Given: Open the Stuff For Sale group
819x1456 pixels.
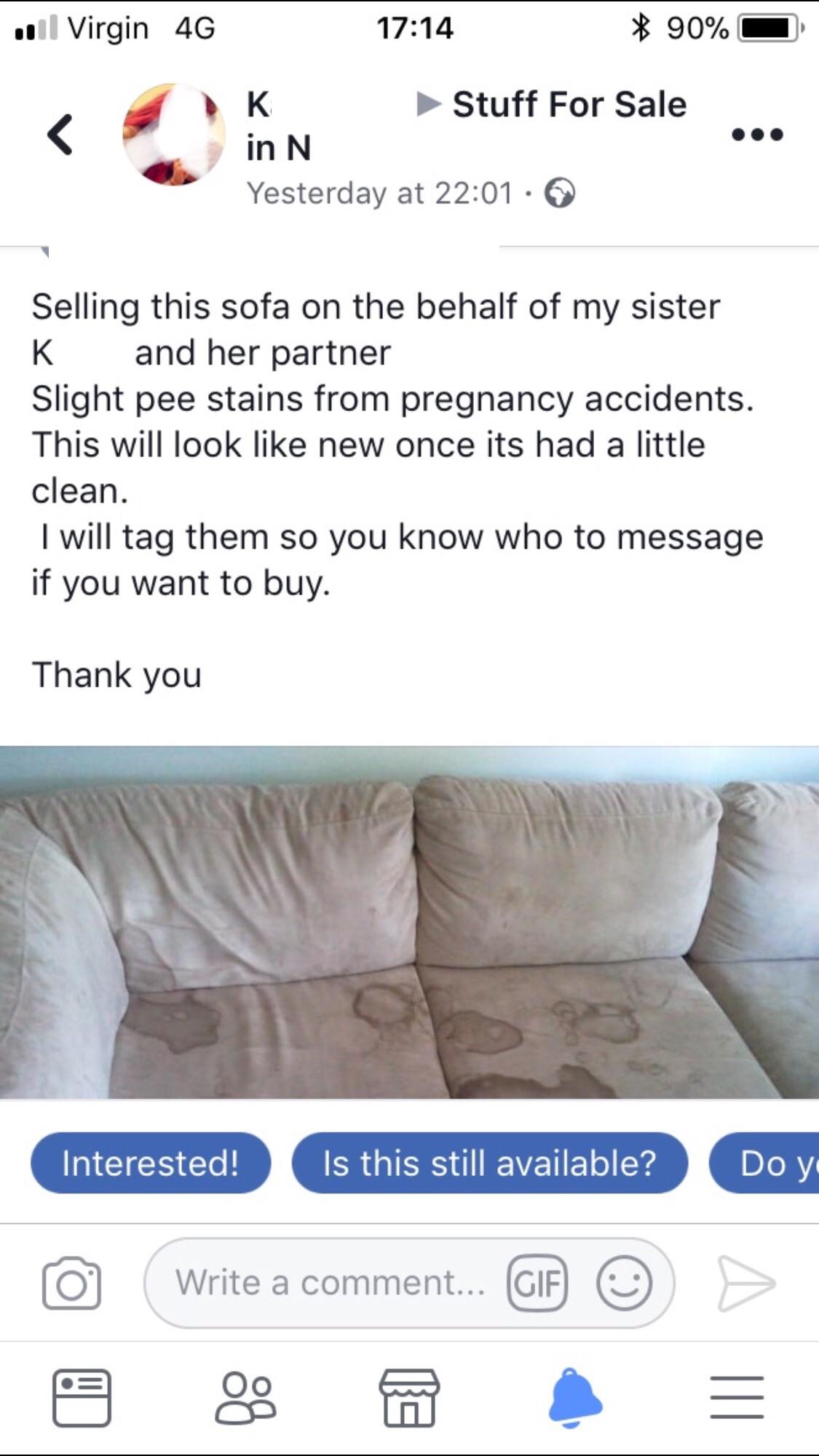Looking at the screenshot, I should pyautogui.click(x=569, y=104).
